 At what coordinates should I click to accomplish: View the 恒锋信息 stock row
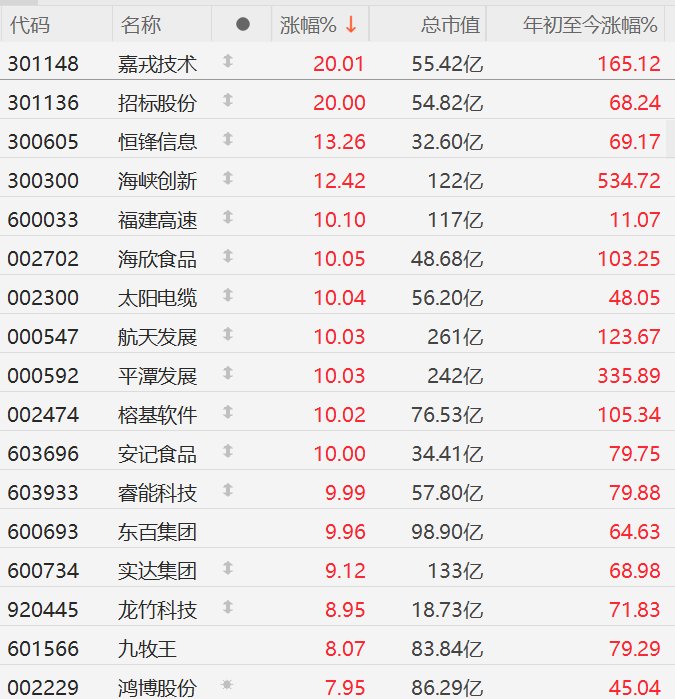[157, 142]
